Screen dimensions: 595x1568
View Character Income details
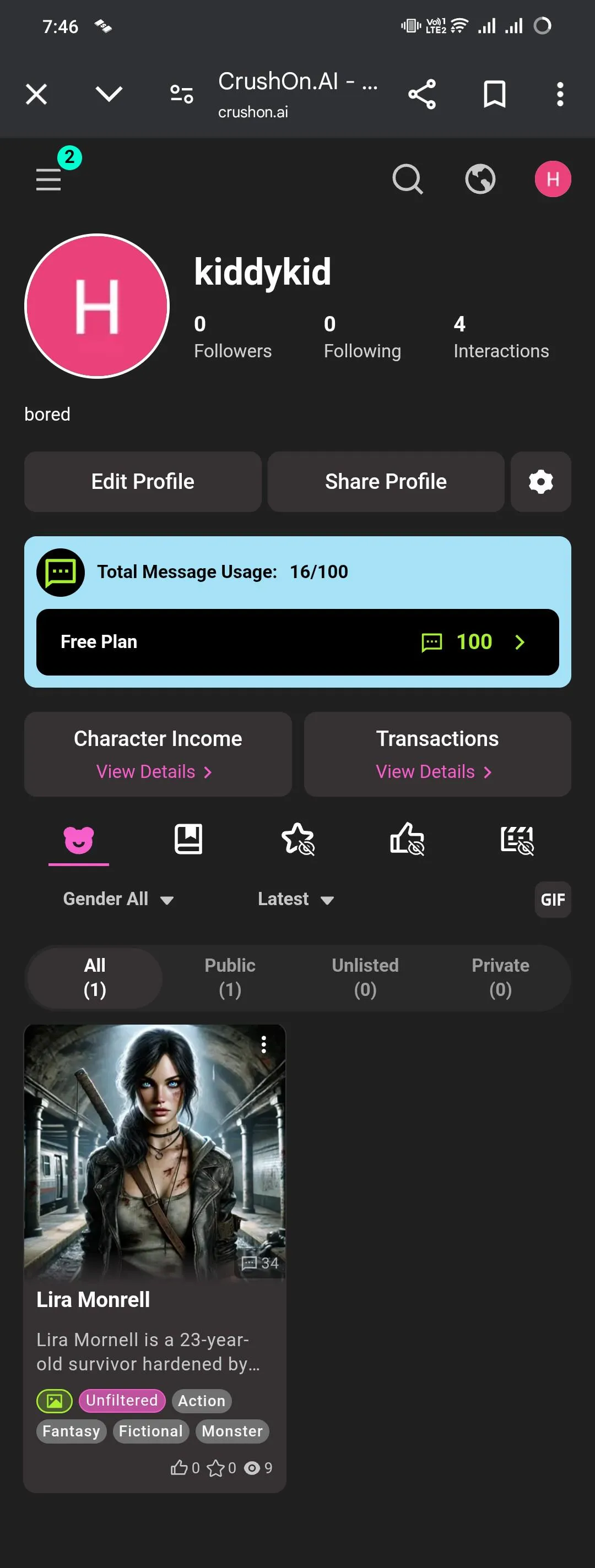click(x=158, y=771)
